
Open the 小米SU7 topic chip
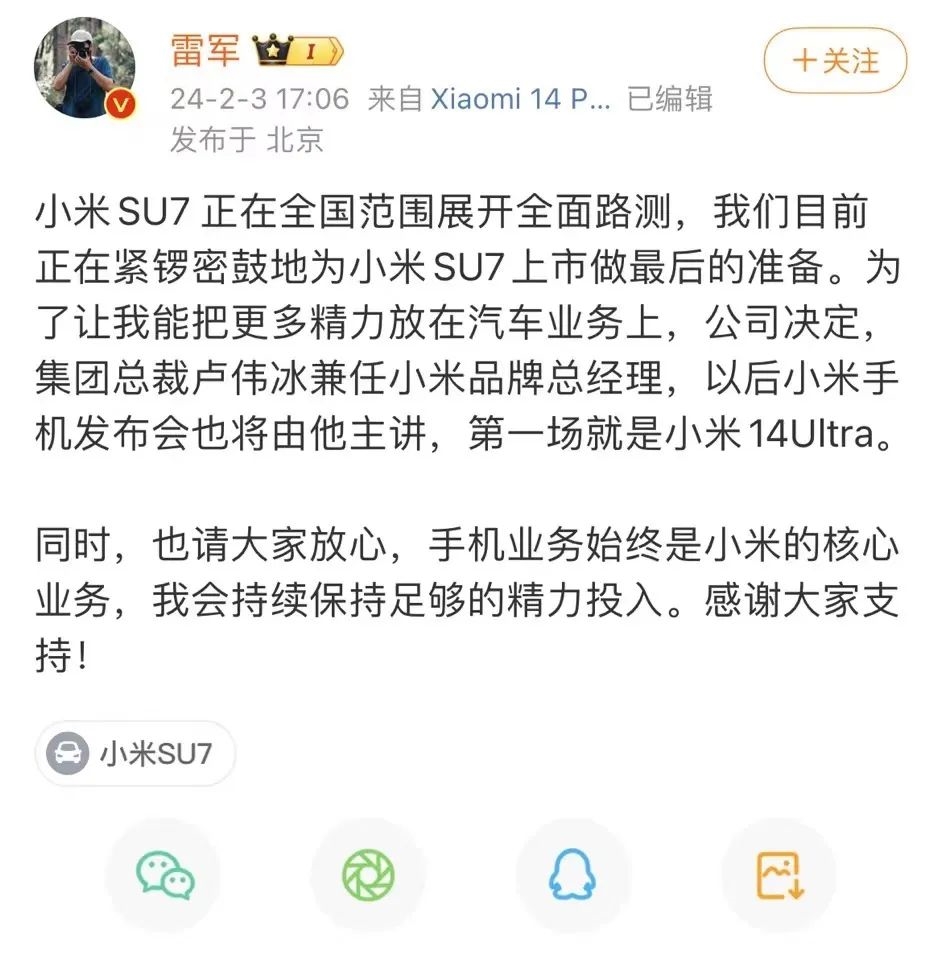coord(136,753)
